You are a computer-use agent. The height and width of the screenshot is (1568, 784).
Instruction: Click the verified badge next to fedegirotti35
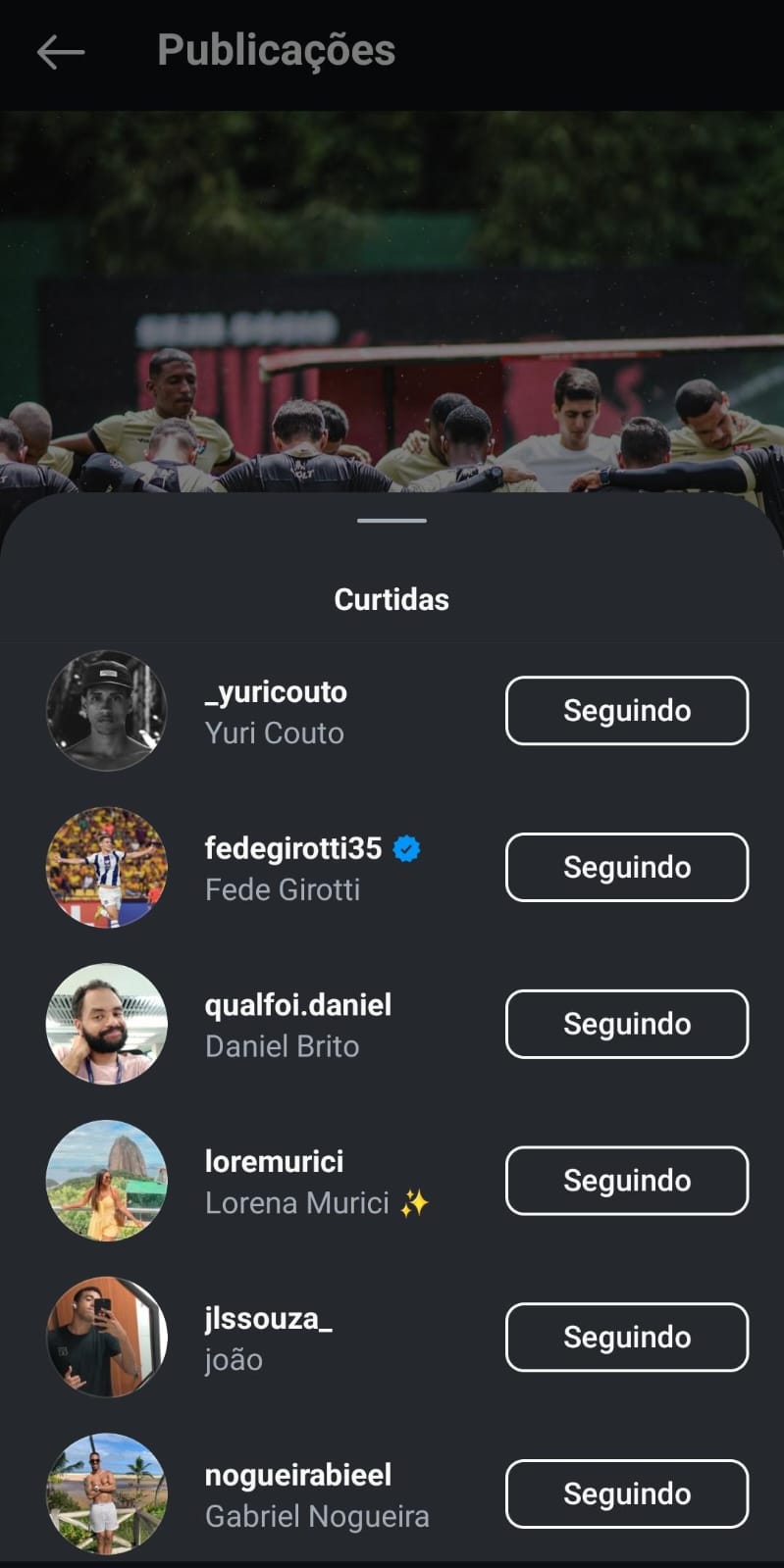[407, 848]
